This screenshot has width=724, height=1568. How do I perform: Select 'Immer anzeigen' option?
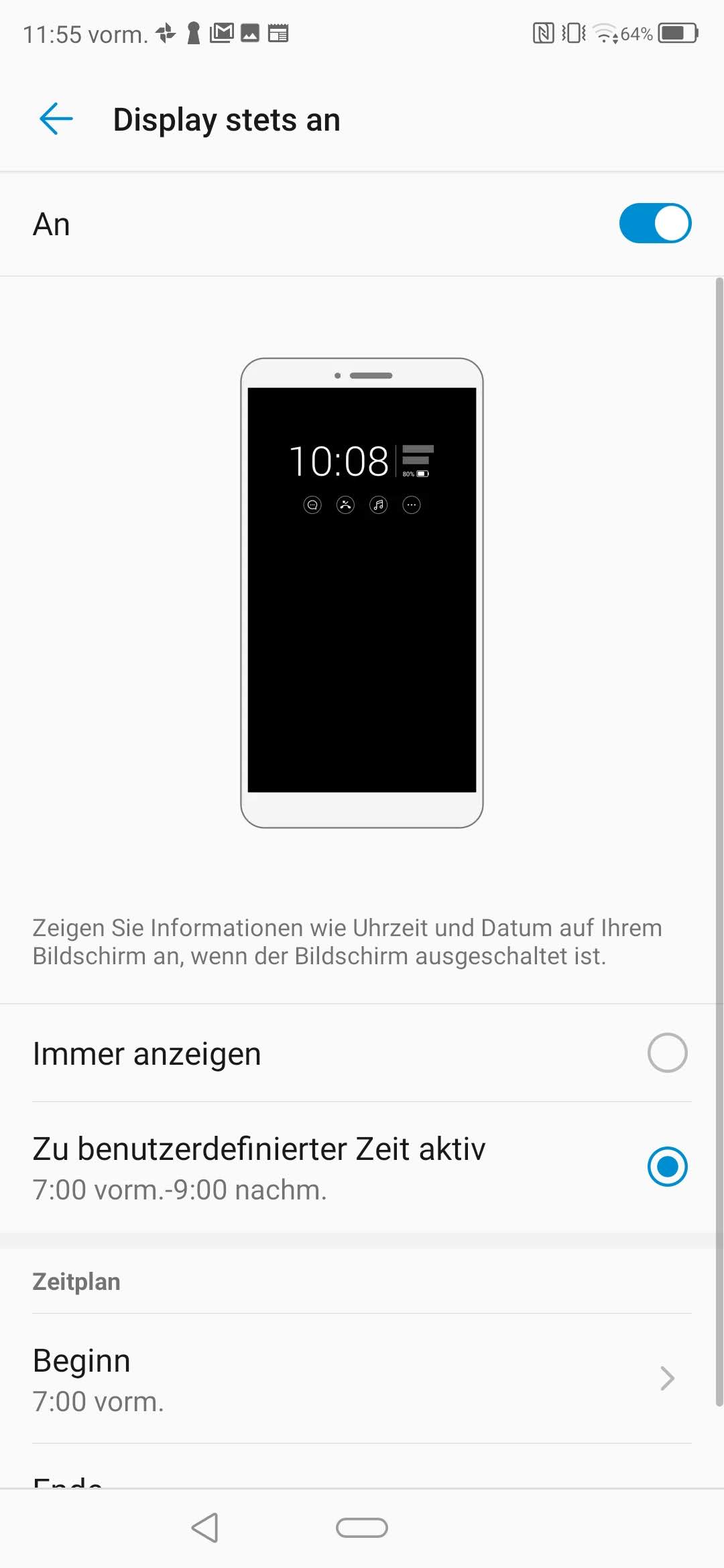666,1053
